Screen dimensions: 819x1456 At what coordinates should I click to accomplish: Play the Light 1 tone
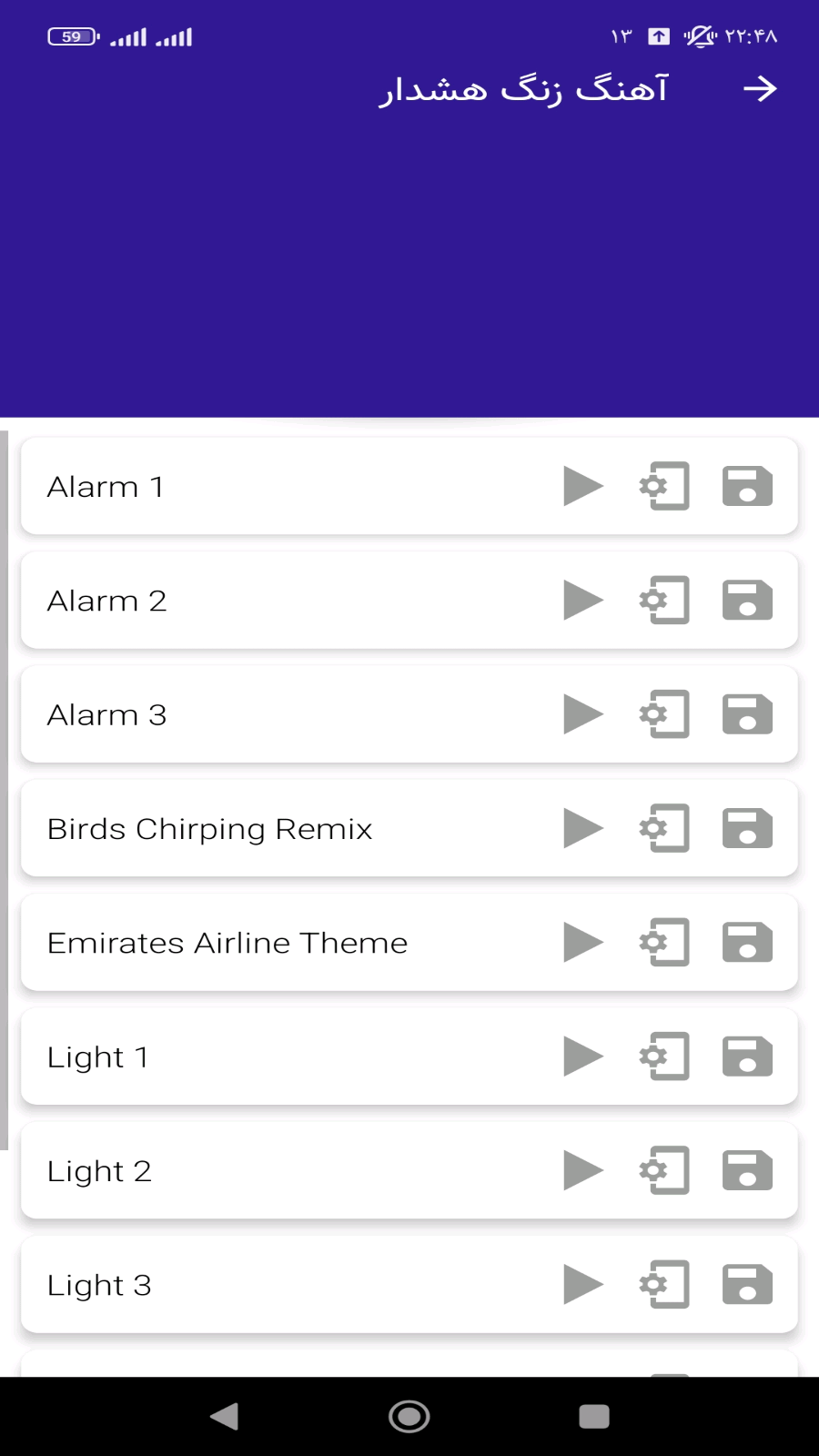tap(583, 1057)
